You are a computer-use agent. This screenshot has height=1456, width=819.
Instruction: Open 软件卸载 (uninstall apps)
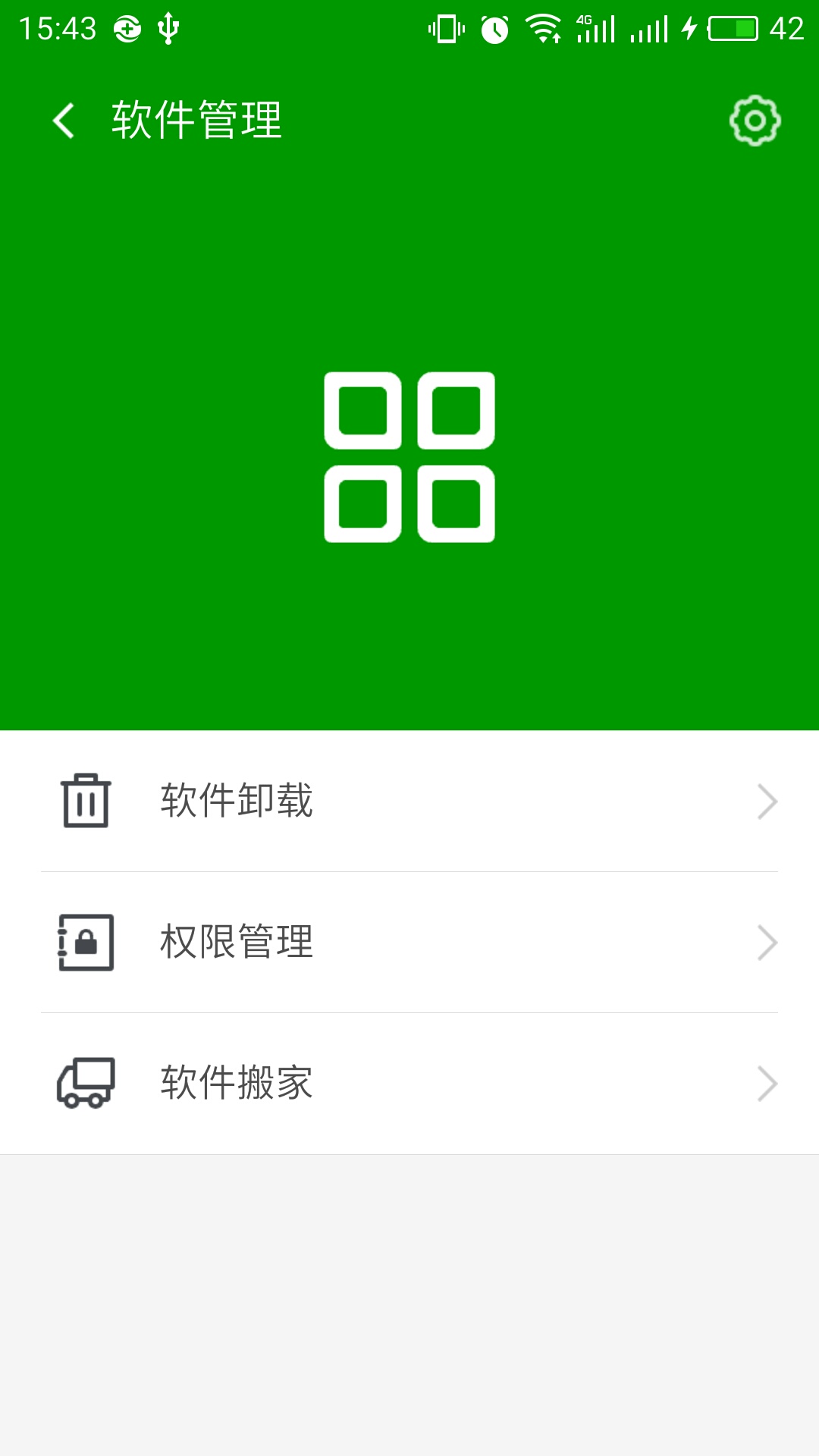click(409, 801)
